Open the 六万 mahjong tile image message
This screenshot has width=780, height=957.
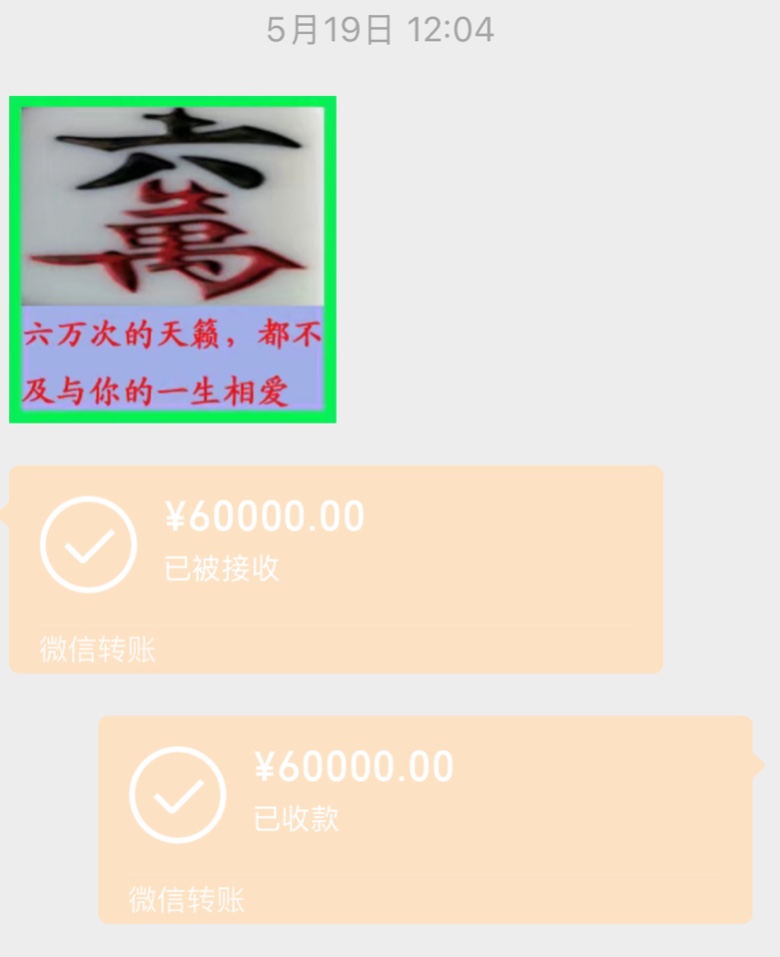(172, 259)
